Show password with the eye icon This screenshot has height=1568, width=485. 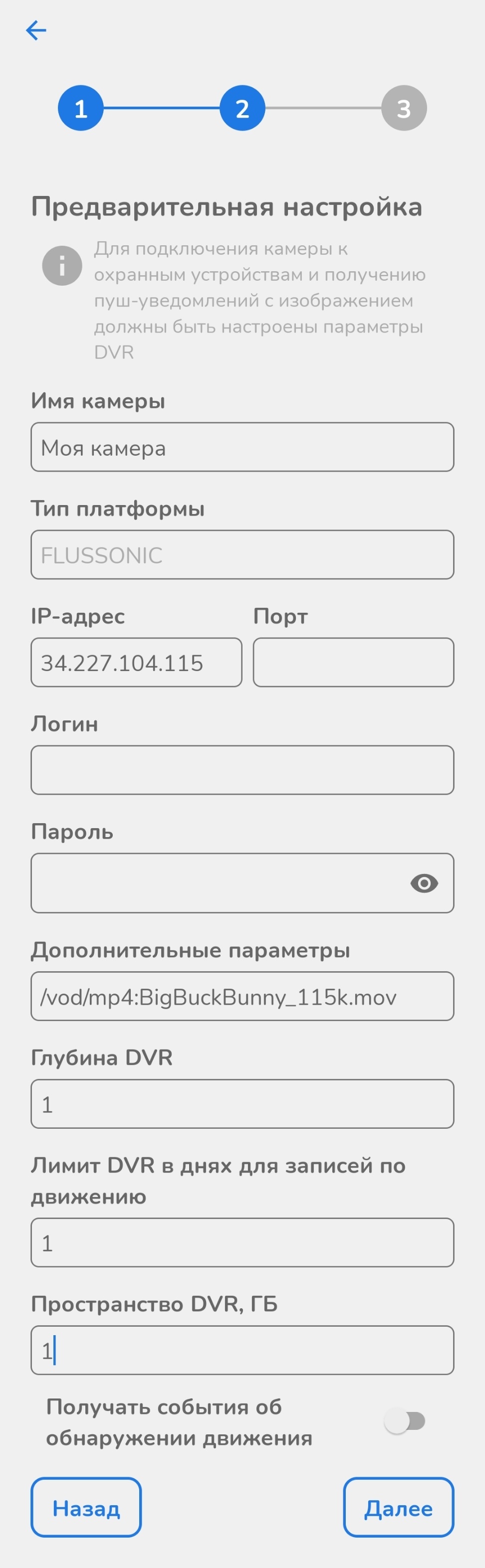(x=424, y=882)
